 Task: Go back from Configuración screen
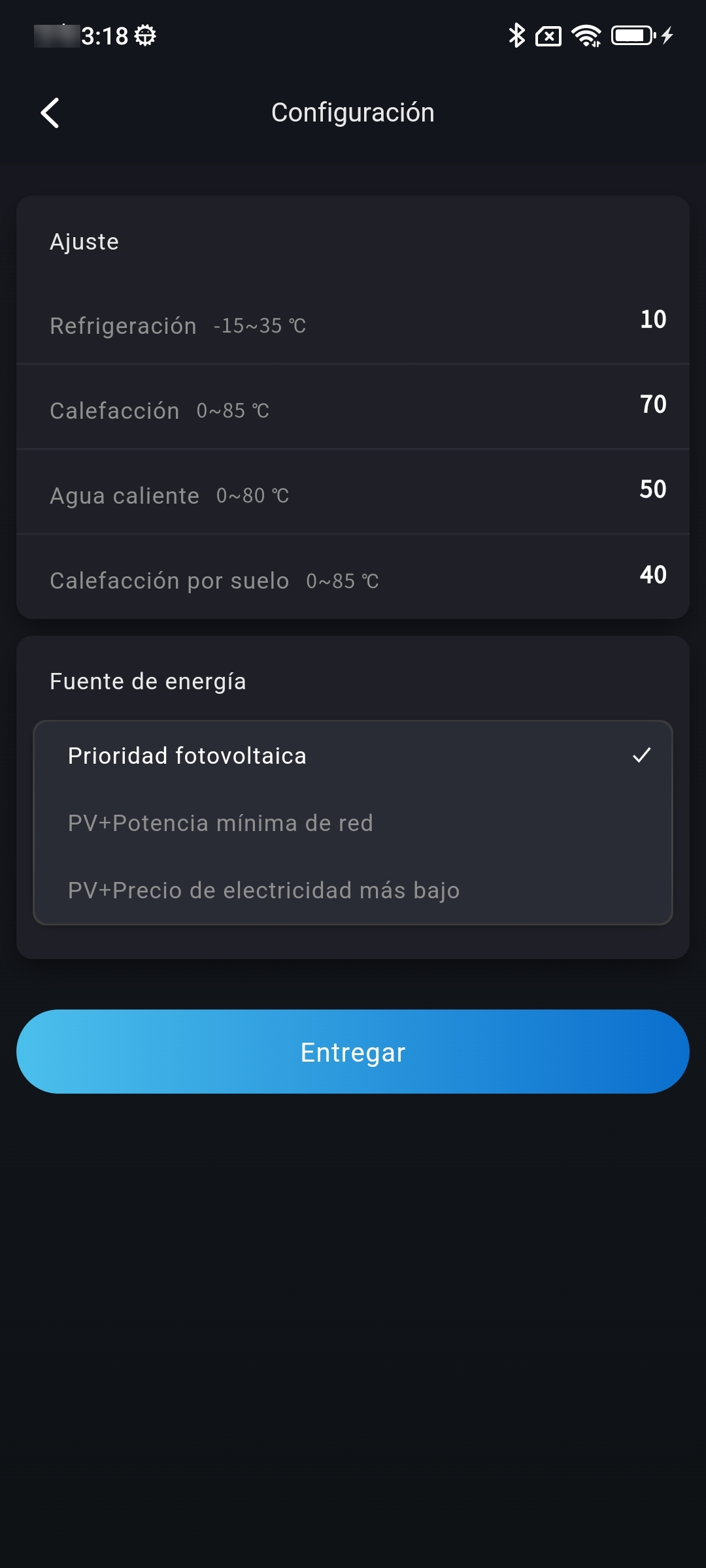click(x=50, y=113)
